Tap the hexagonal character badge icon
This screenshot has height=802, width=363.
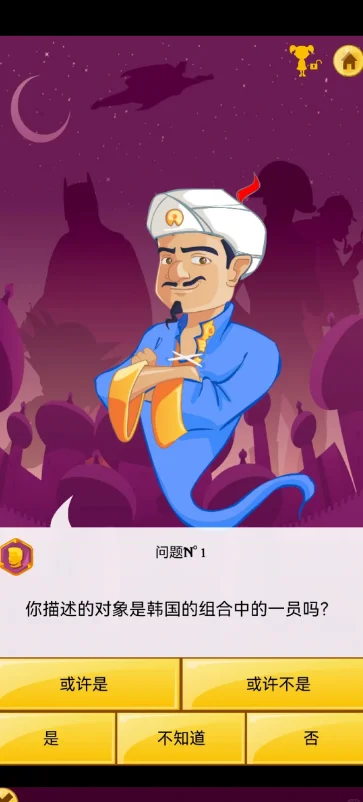(x=16, y=556)
